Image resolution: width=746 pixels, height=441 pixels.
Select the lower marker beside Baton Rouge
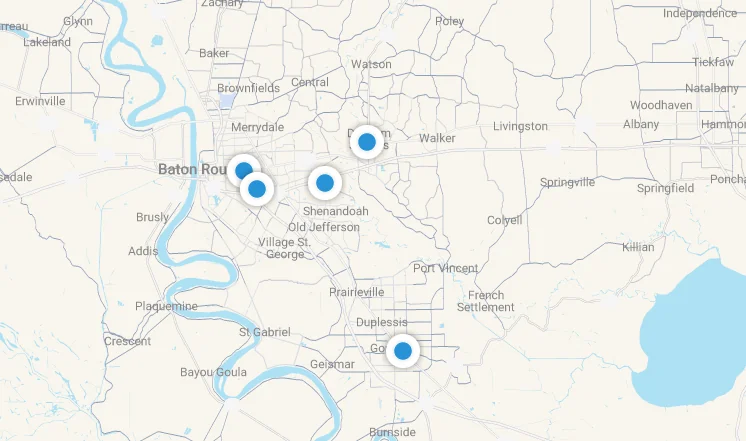coord(258,189)
